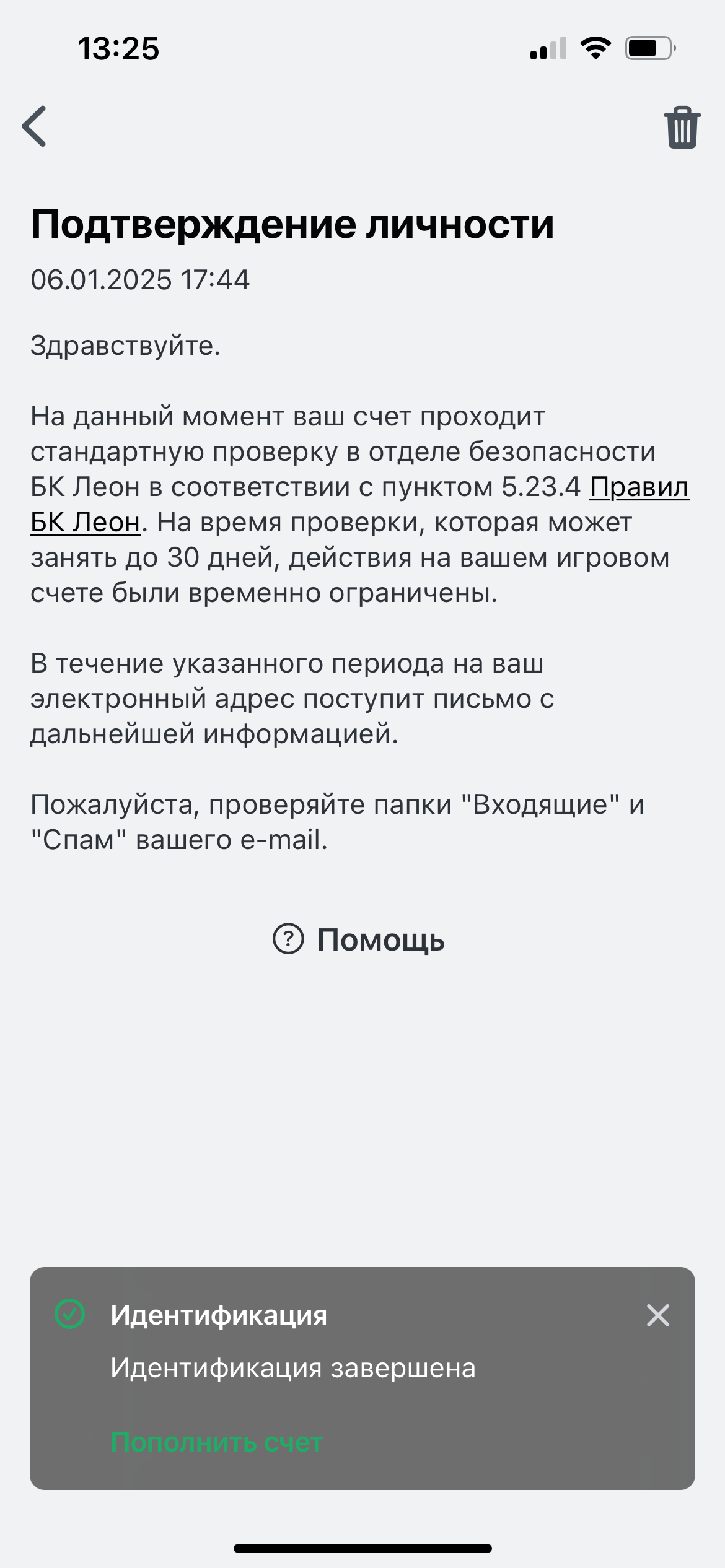Tap Пополнить счет in the notification
Image resolution: width=725 pixels, height=1568 pixels.
pyautogui.click(x=217, y=1442)
